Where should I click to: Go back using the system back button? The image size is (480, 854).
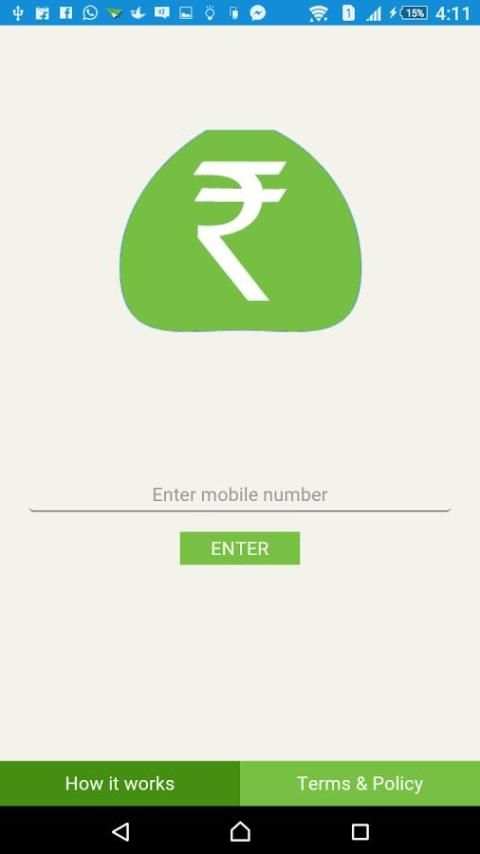pos(120,832)
